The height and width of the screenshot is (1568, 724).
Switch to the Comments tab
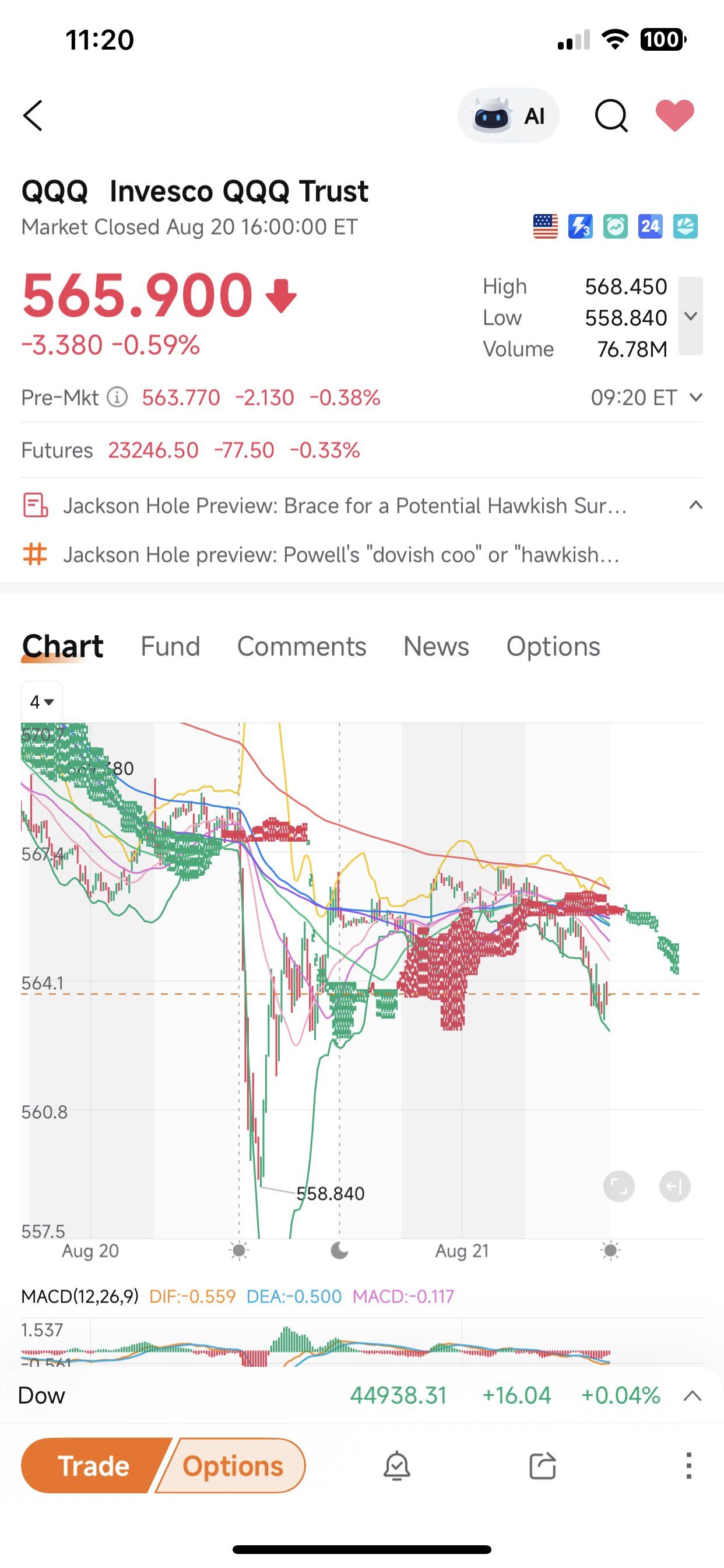[302, 646]
